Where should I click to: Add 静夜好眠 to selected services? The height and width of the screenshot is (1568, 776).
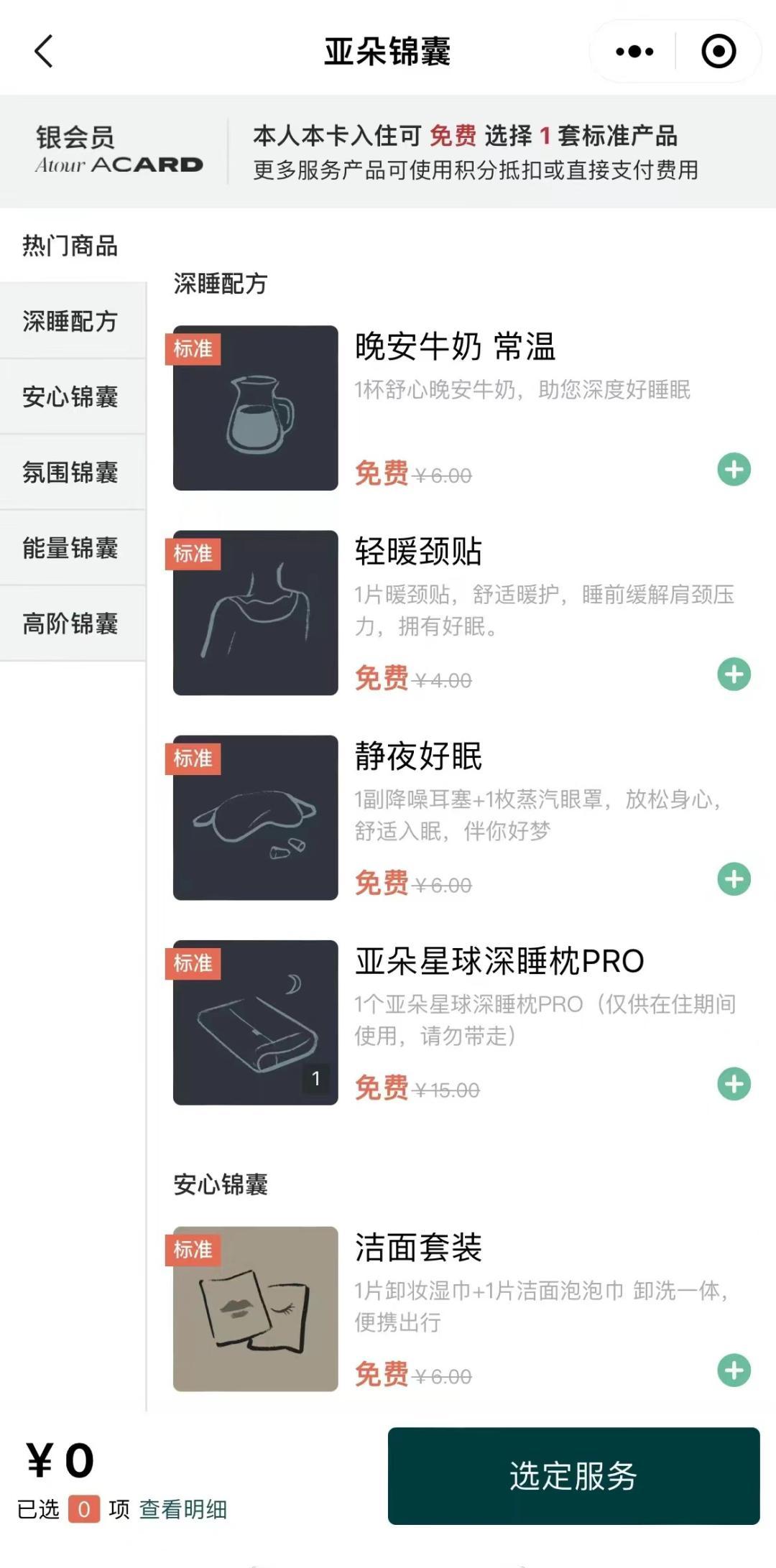(734, 879)
